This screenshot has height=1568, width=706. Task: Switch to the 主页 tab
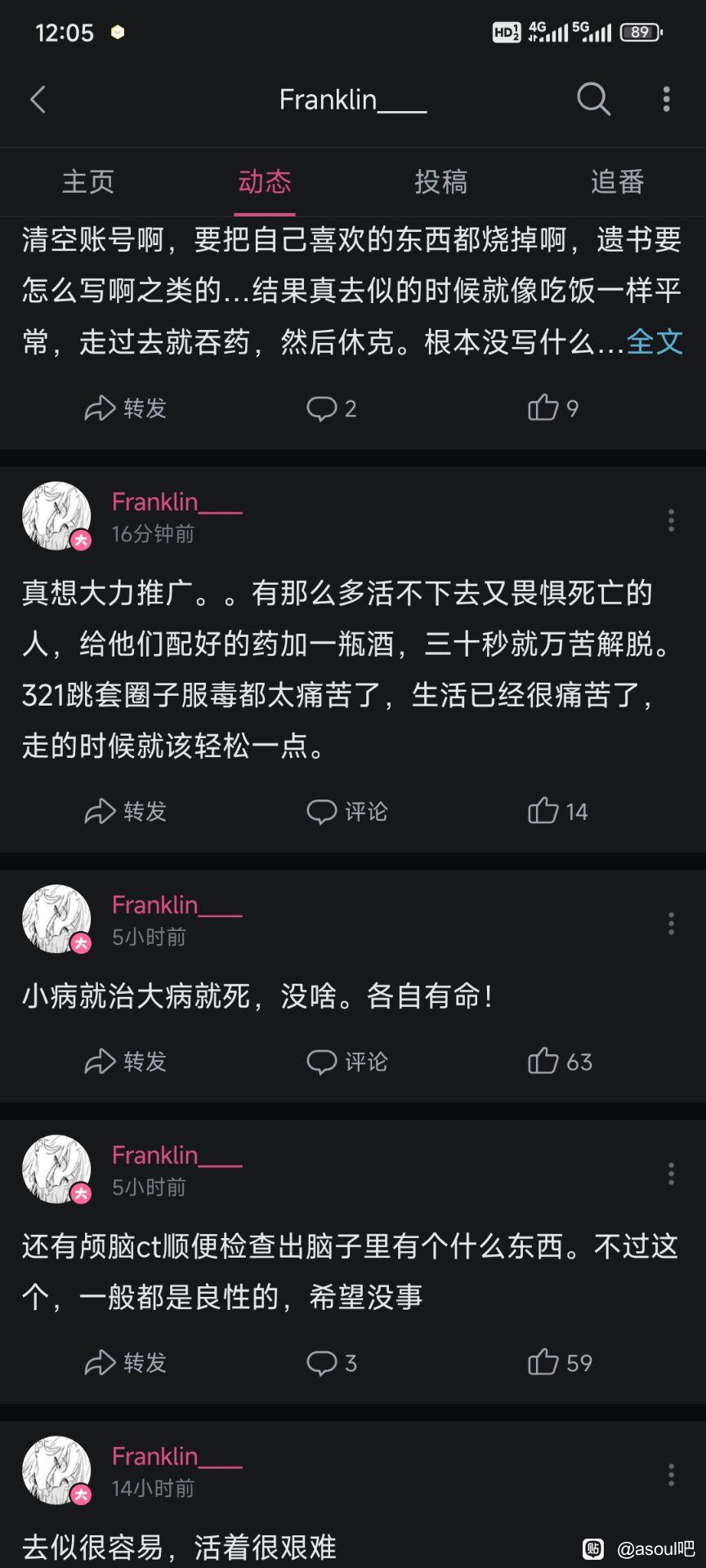click(x=88, y=181)
